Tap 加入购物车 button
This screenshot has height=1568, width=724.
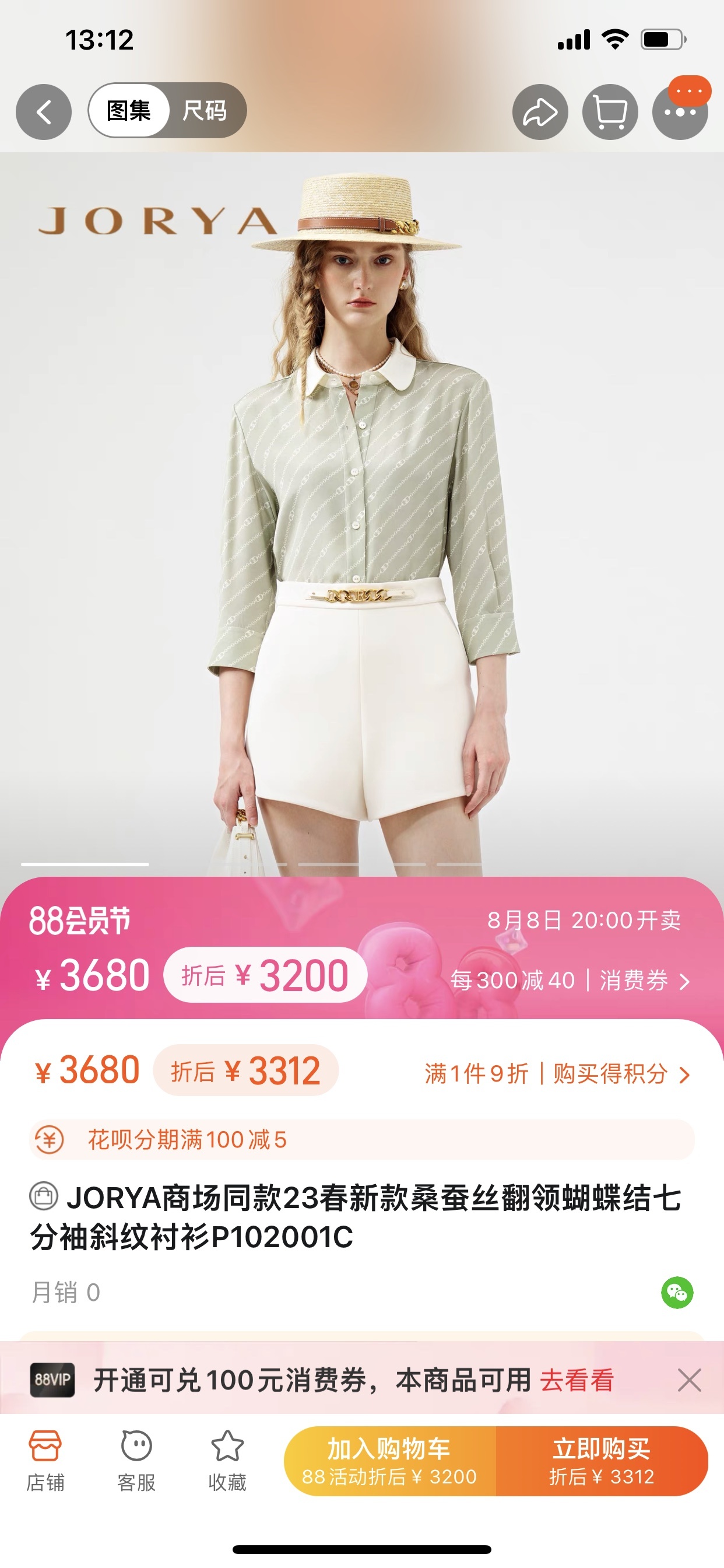click(389, 1460)
